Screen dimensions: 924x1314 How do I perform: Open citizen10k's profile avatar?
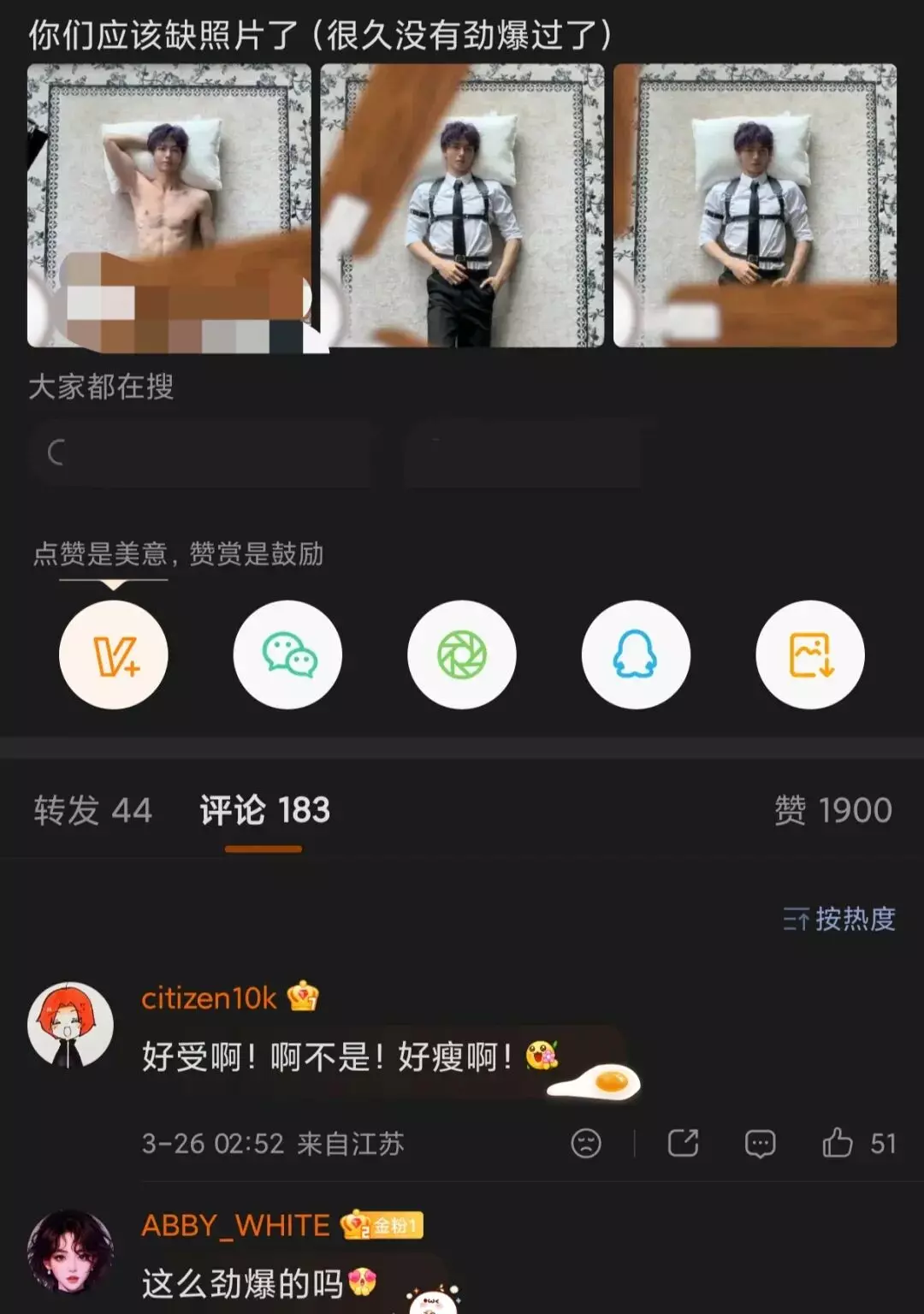(x=70, y=1025)
